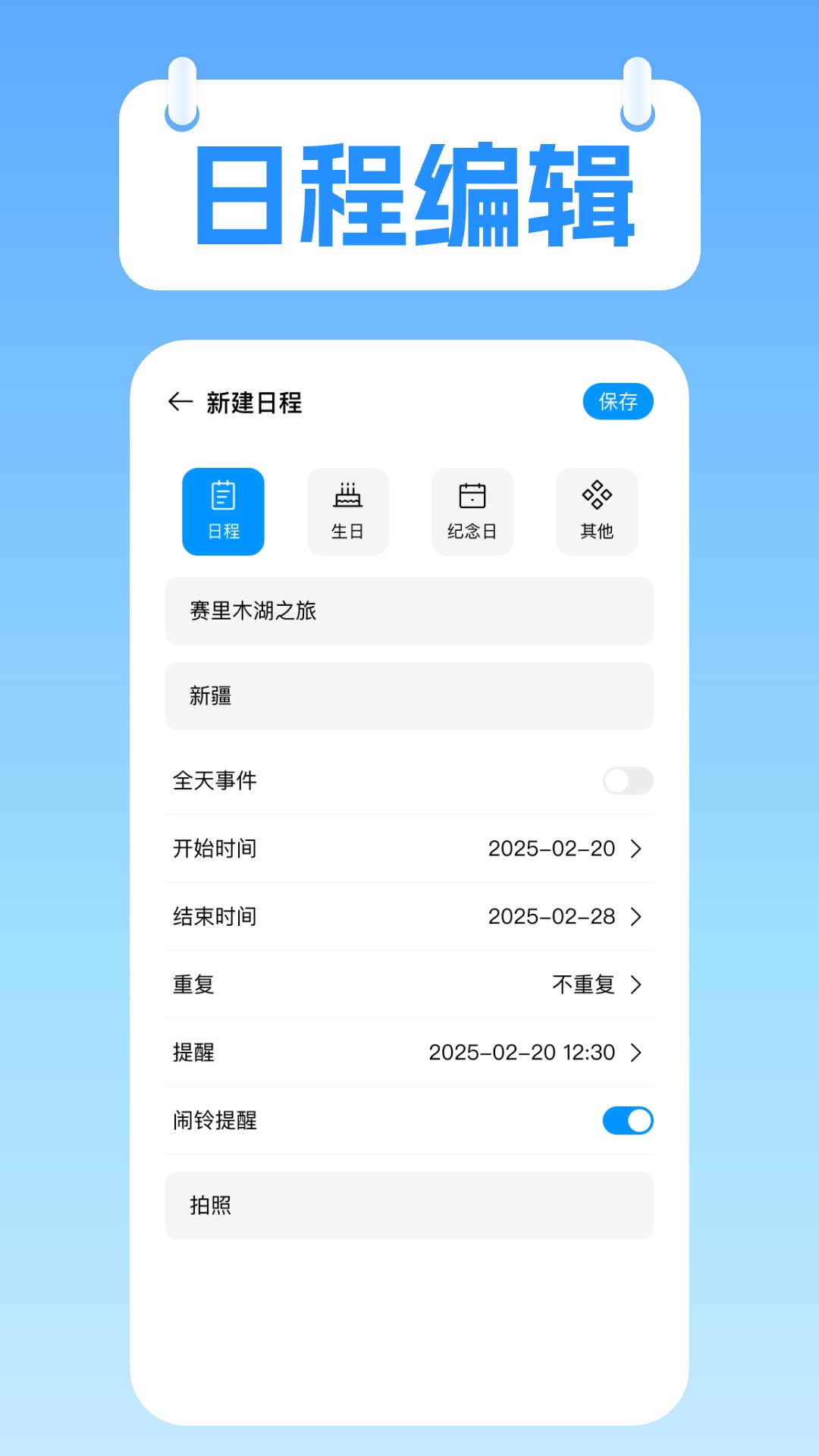
Task: Select the start date 2025-02-20 text
Action: [x=551, y=849]
